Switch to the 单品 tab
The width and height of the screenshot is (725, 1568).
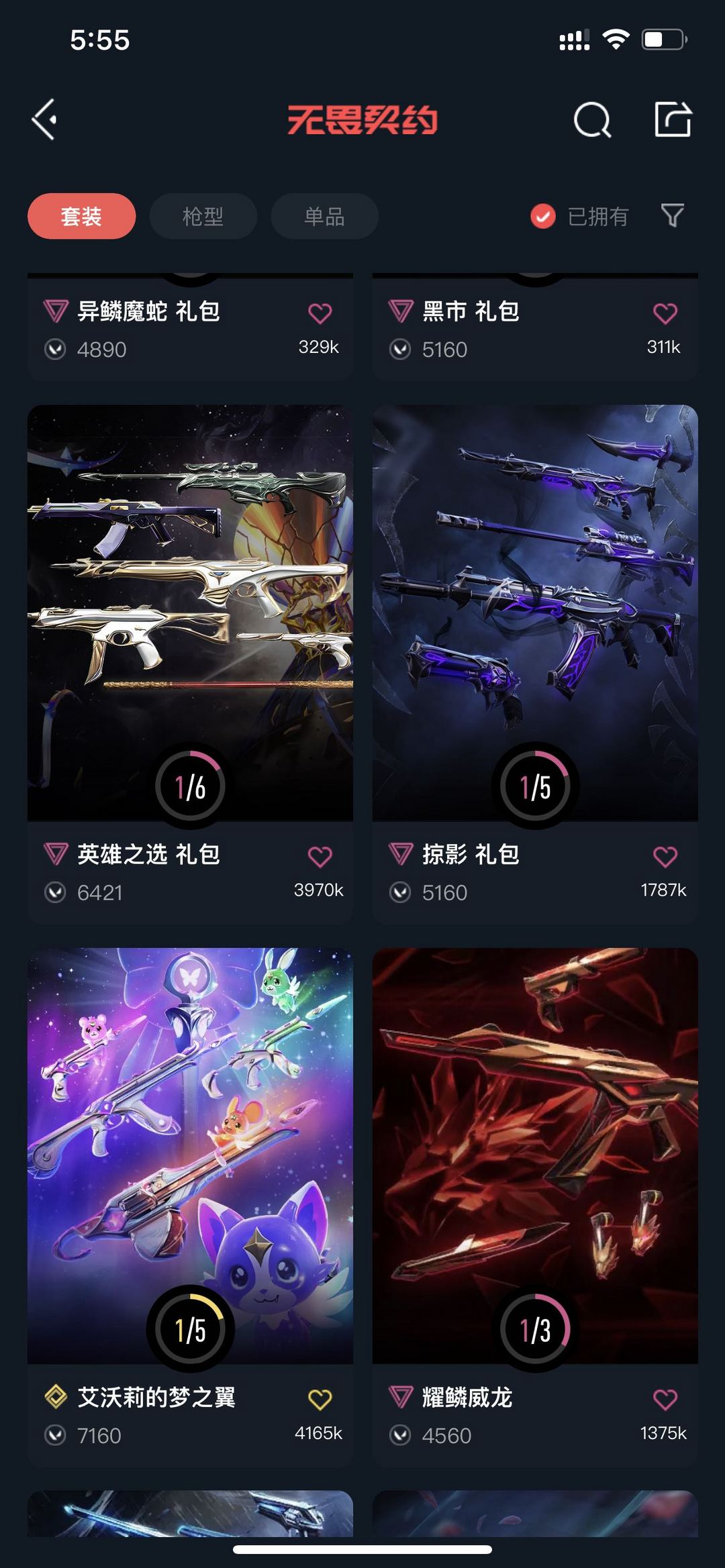(324, 216)
